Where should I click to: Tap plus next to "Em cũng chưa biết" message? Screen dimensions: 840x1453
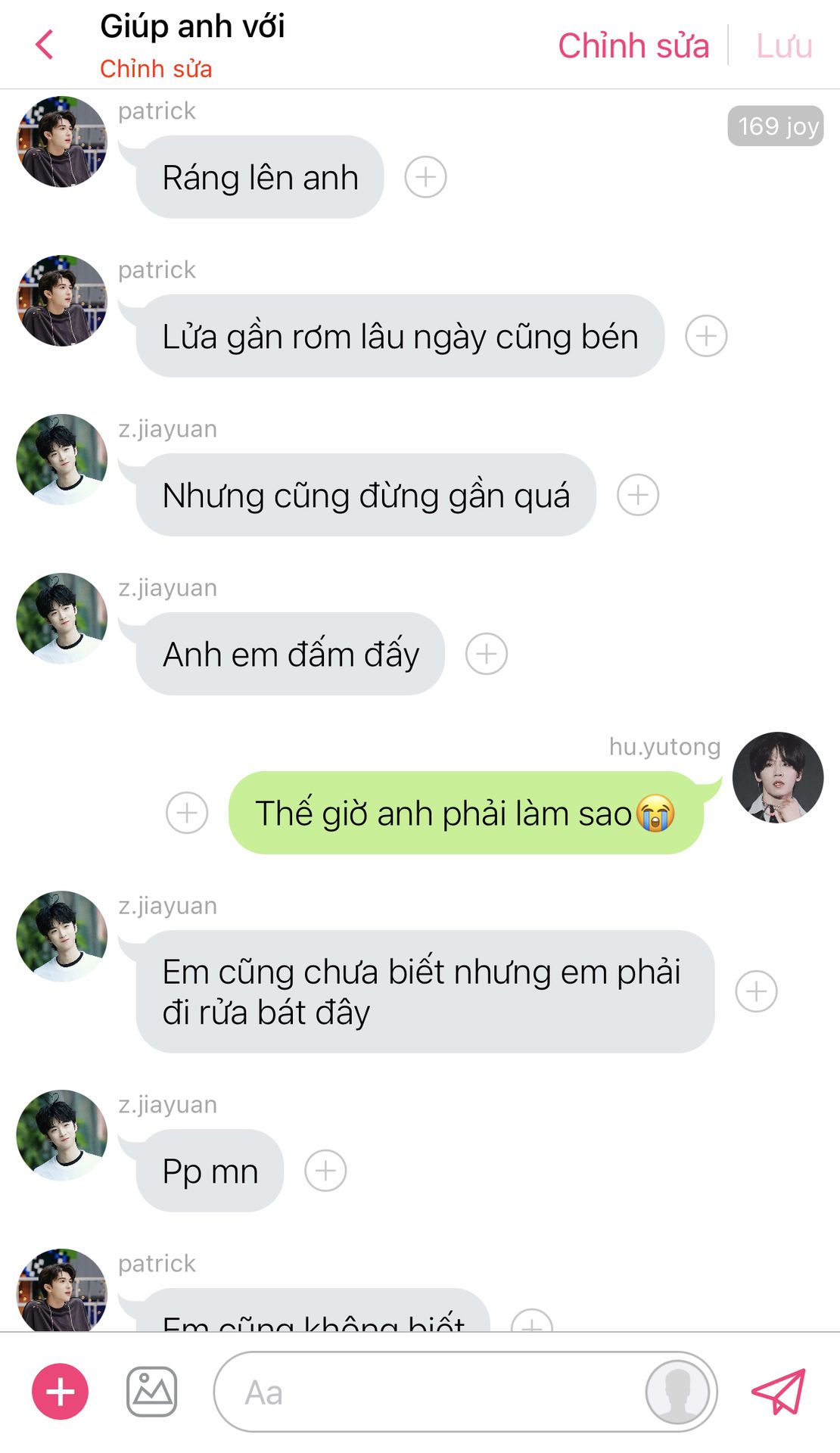coord(756,991)
